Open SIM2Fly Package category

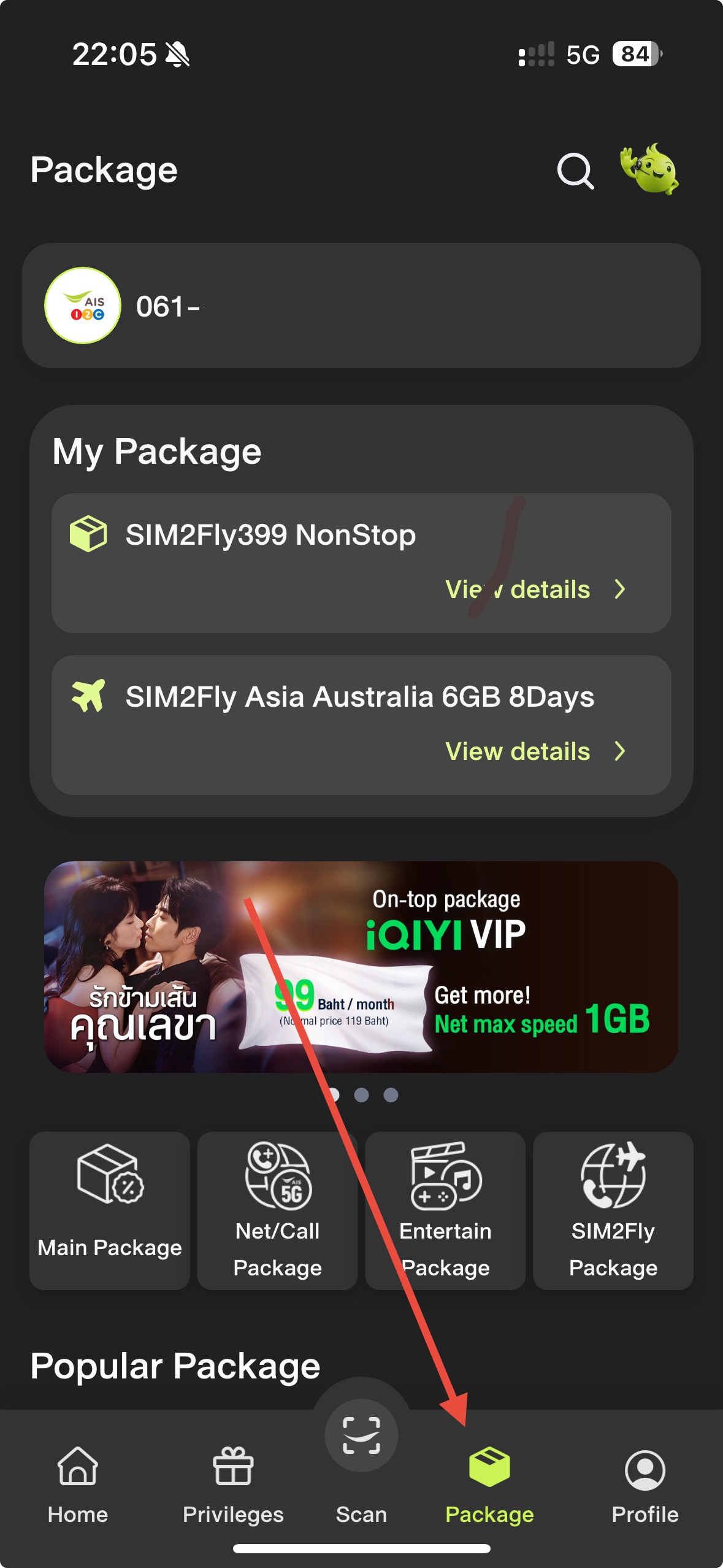pos(613,1210)
